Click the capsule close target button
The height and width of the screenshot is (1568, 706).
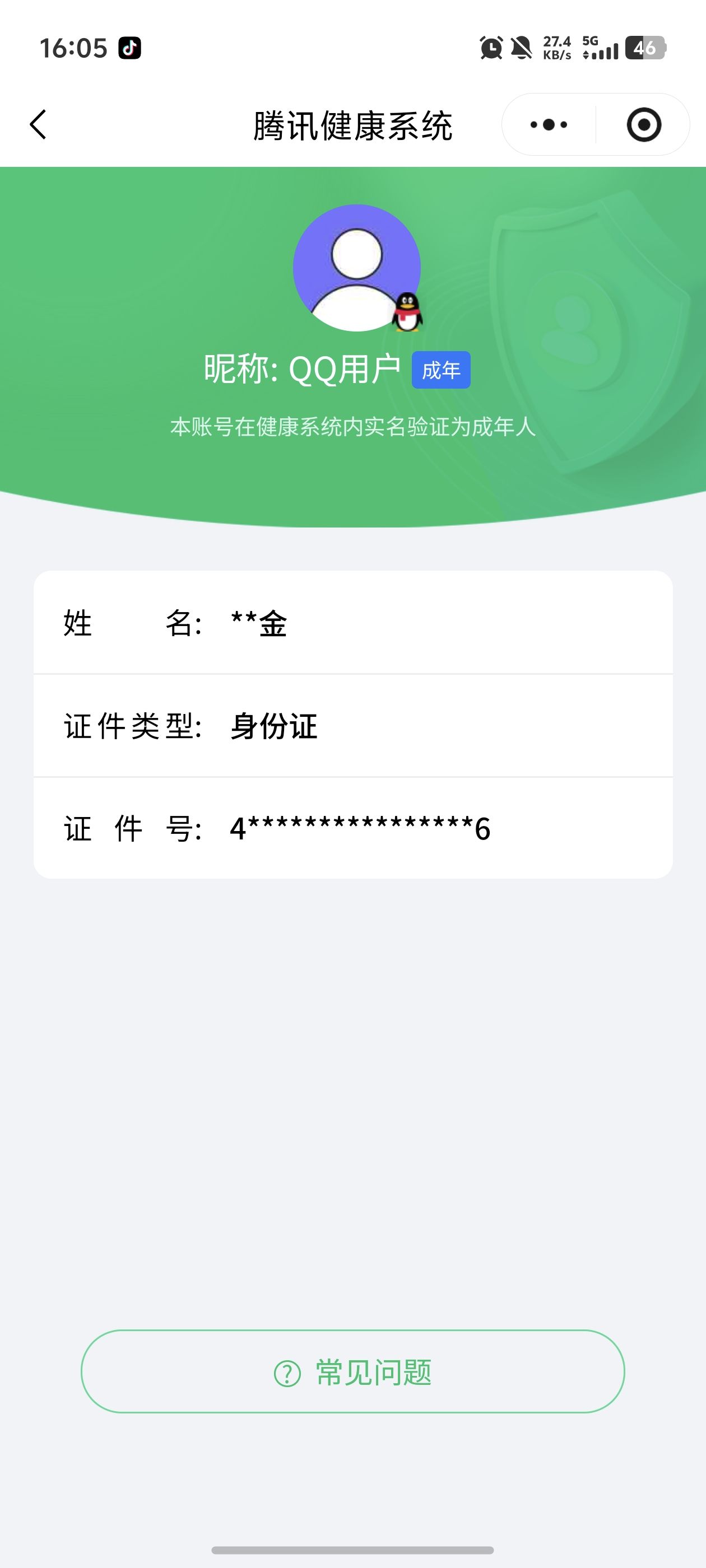[644, 124]
